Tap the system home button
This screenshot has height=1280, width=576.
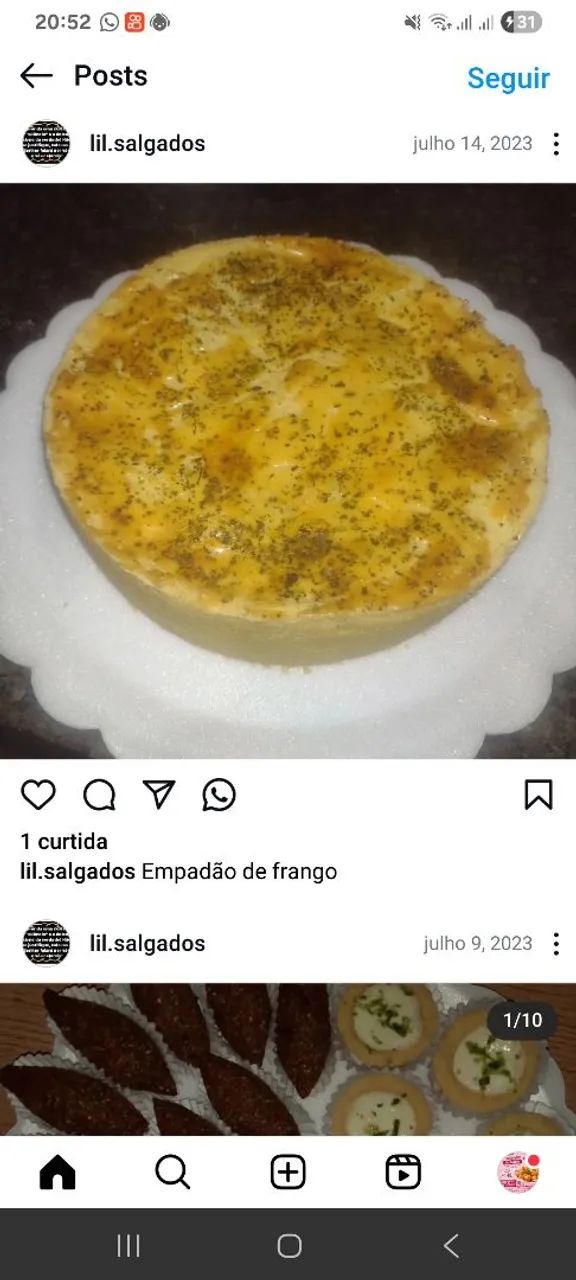point(289,1245)
